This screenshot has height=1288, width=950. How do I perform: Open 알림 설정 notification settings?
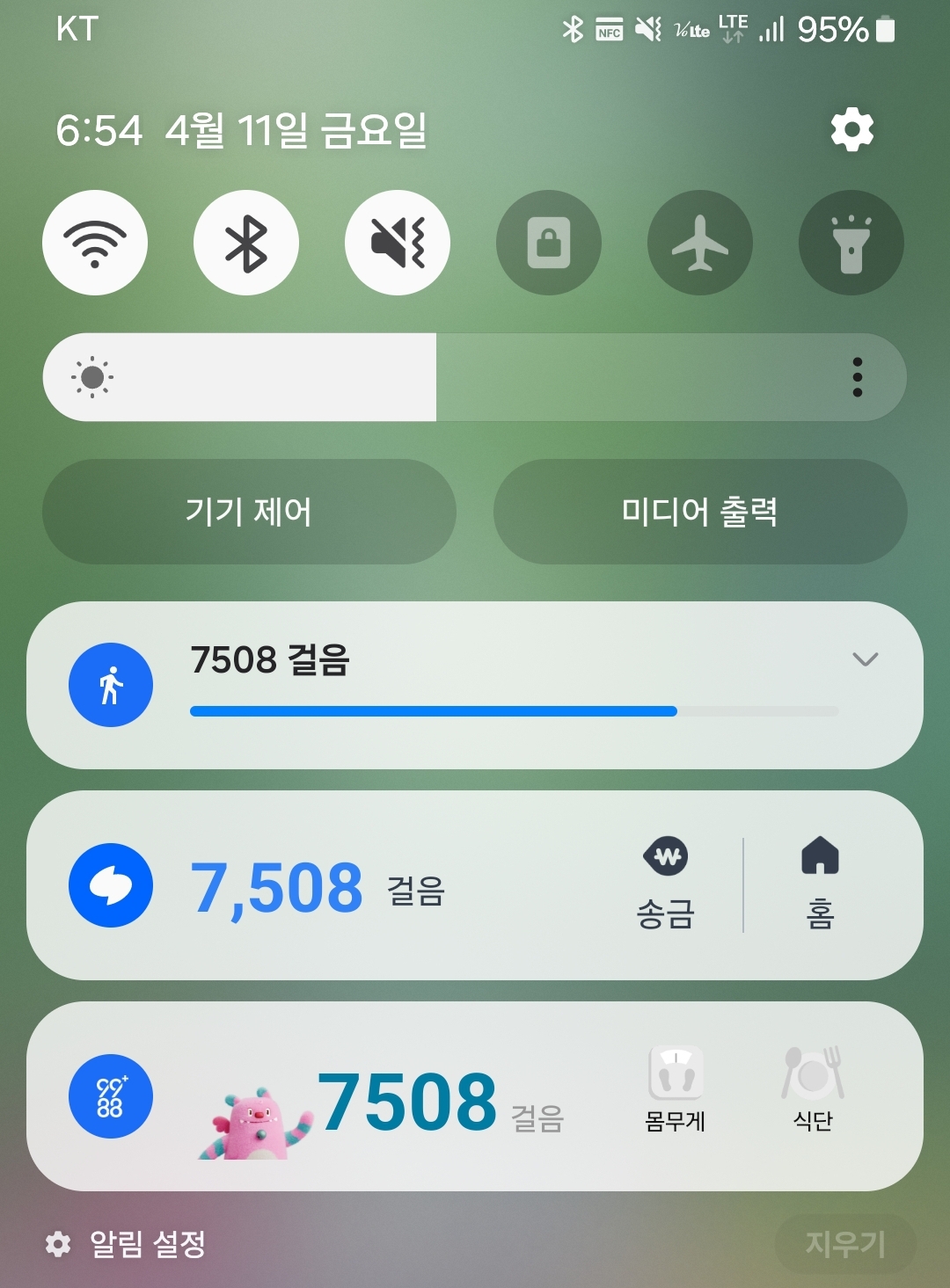tap(128, 1244)
